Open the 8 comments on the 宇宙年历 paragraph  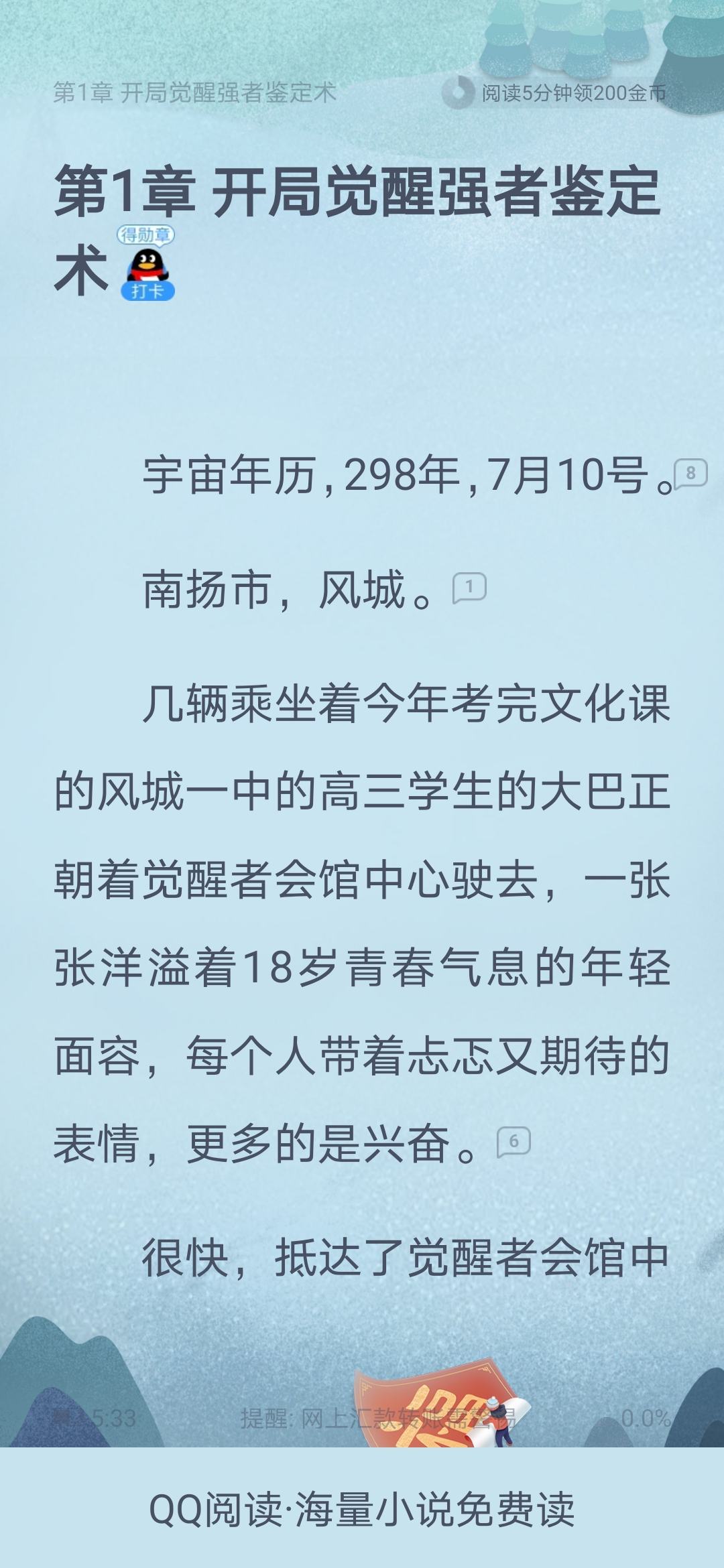click(x=690, y=473)
